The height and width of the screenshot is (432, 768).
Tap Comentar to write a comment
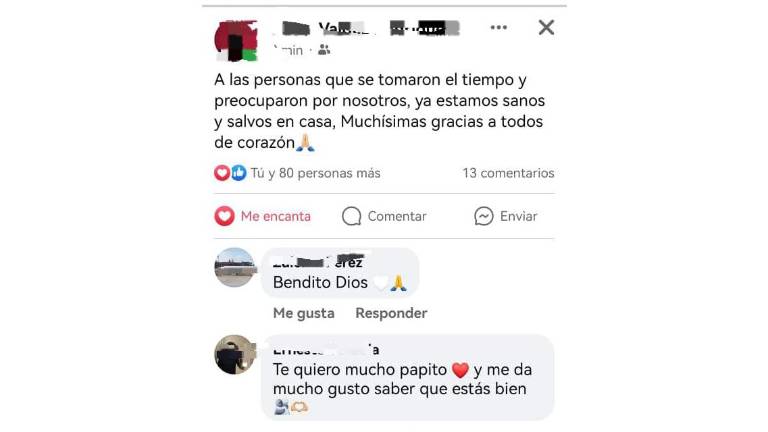[x=384, y=216]
